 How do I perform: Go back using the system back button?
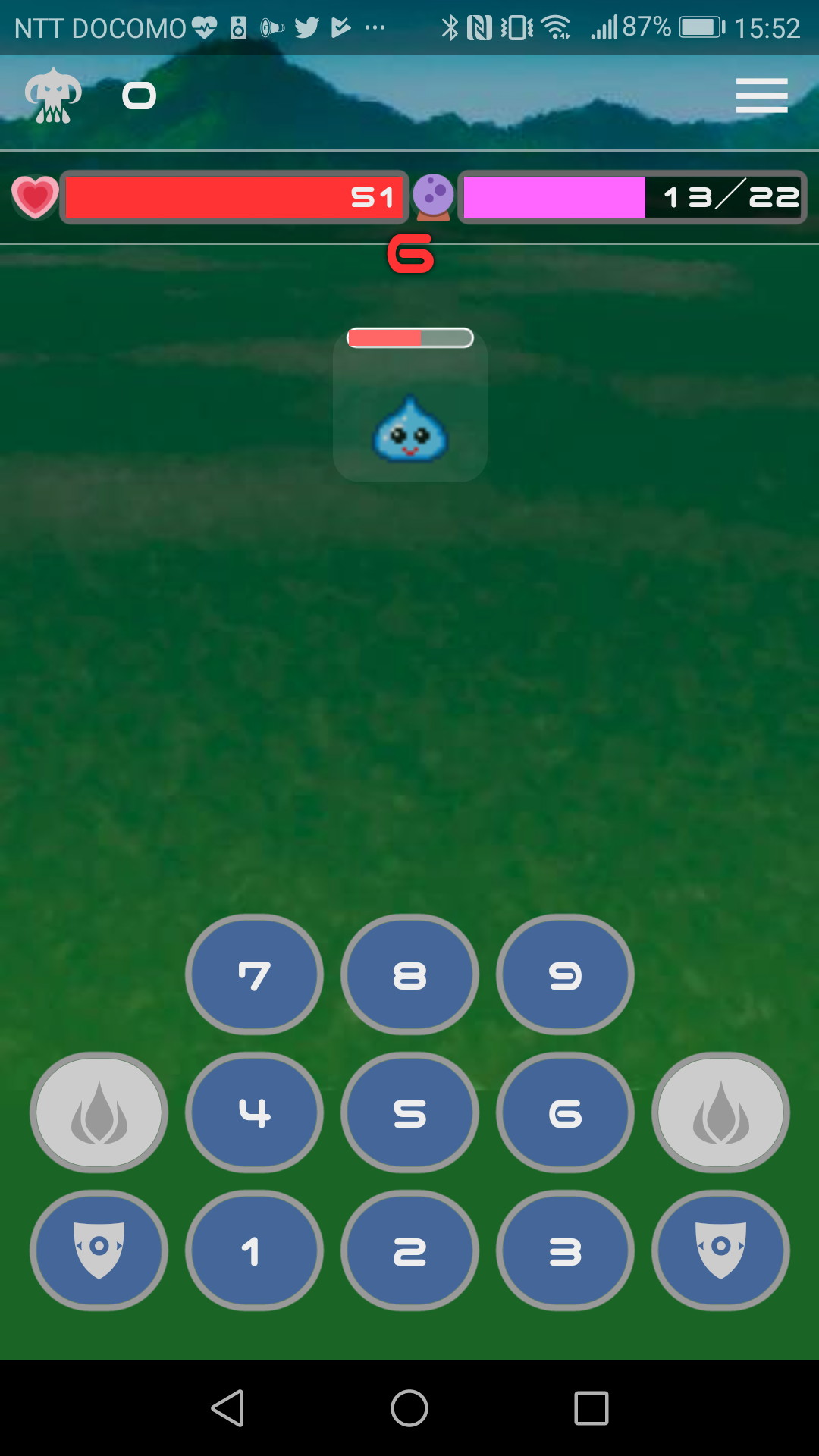coord(227,1408)
